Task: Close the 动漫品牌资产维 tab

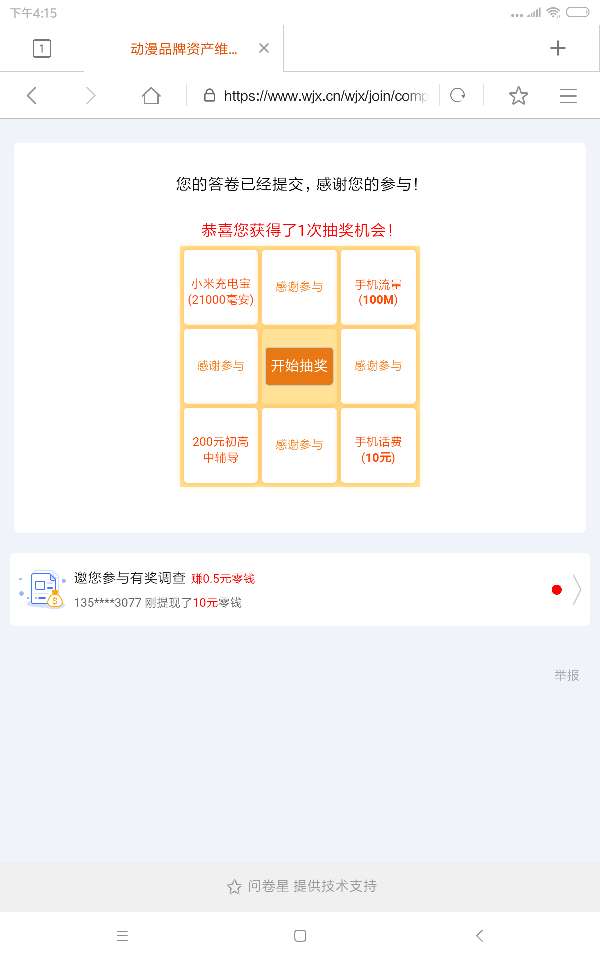Action: pos(263,48)
